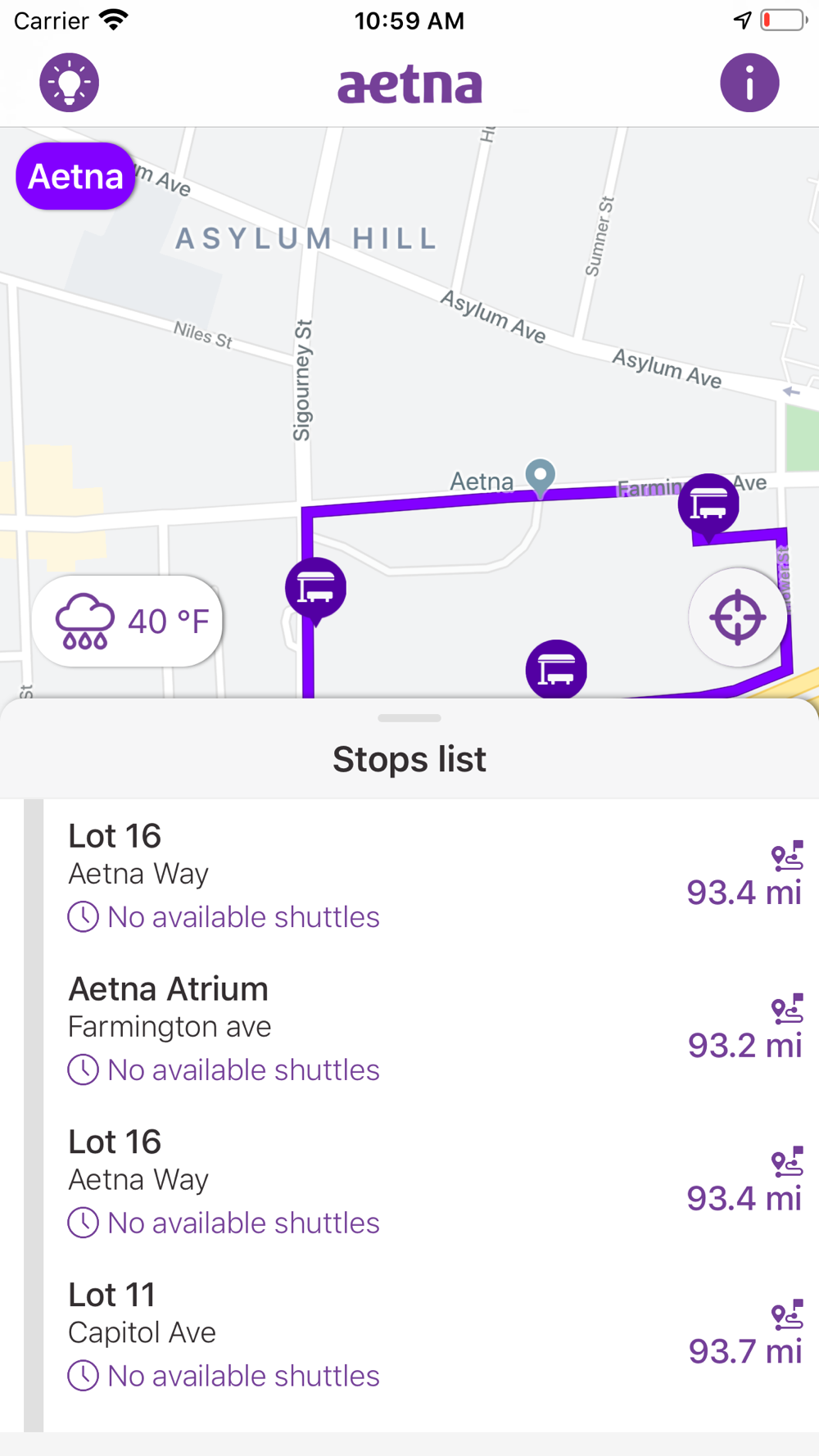Screen dimensions: 819x1456
Task: Select the Aetna route chip
Action: pyautogui.click(x=75, y=176)
